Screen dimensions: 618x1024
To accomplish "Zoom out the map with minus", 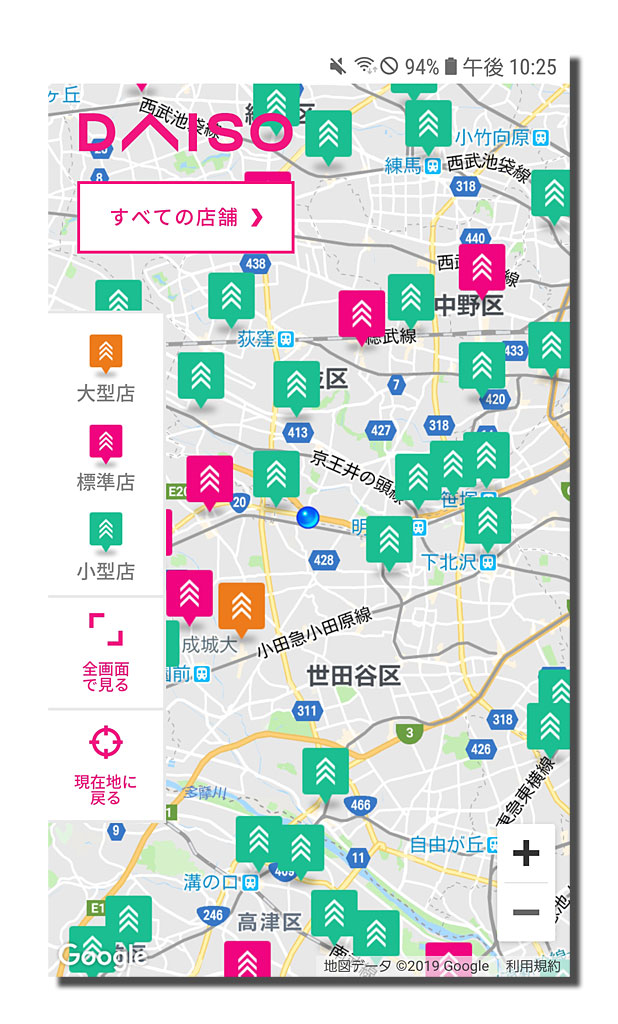I will point(526,912).
